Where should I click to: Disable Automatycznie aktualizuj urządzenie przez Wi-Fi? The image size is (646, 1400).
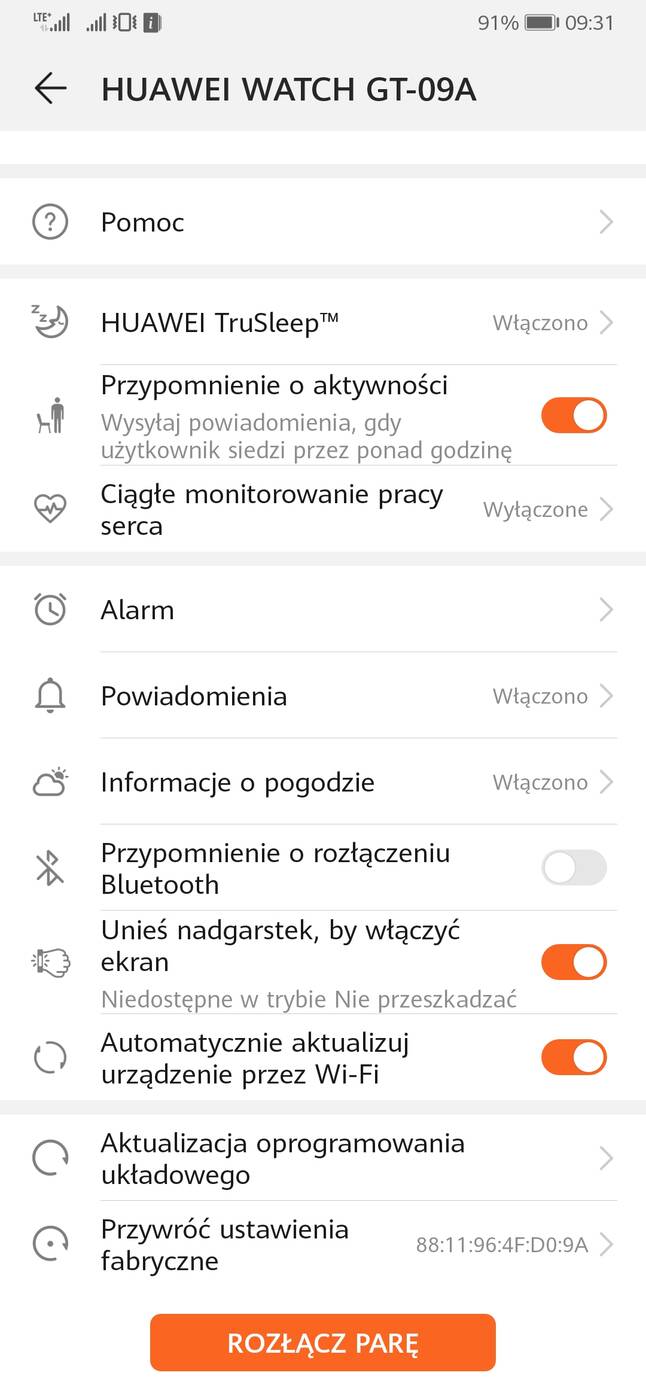(574, 1057)
